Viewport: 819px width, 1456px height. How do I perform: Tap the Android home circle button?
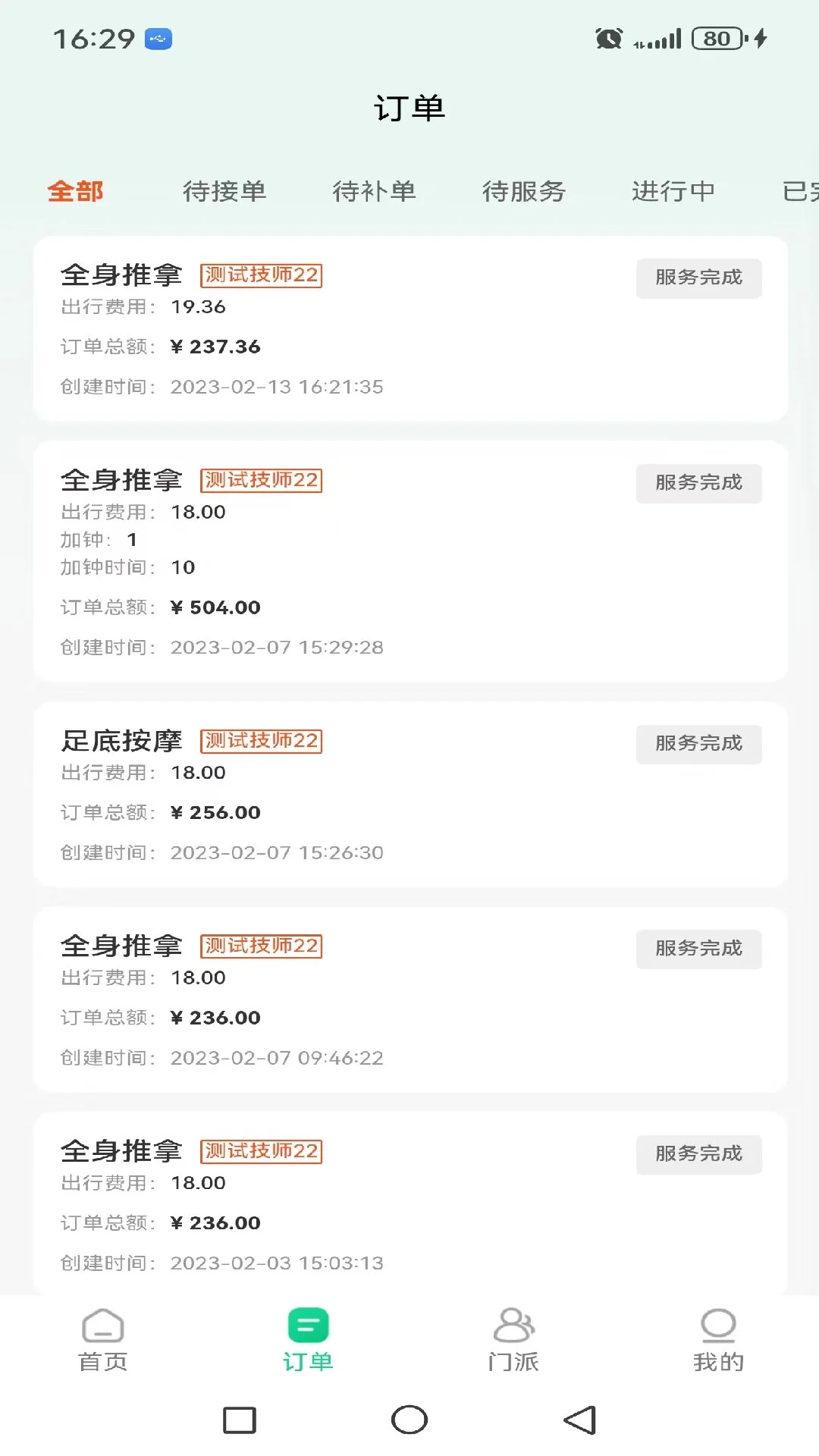[409, 1419]
